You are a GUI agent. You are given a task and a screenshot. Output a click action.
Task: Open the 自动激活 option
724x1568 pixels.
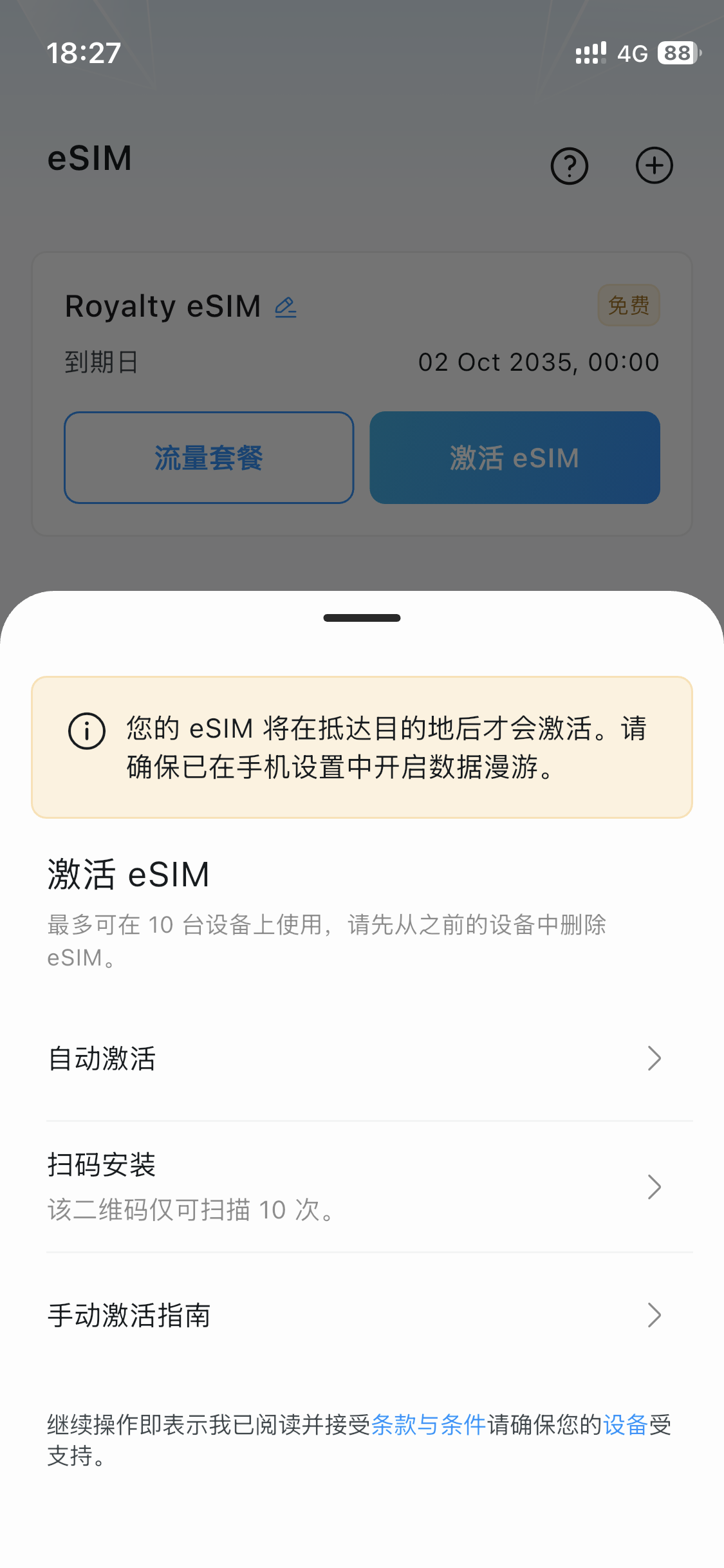pyautogui.click(x=354, y=1058)
